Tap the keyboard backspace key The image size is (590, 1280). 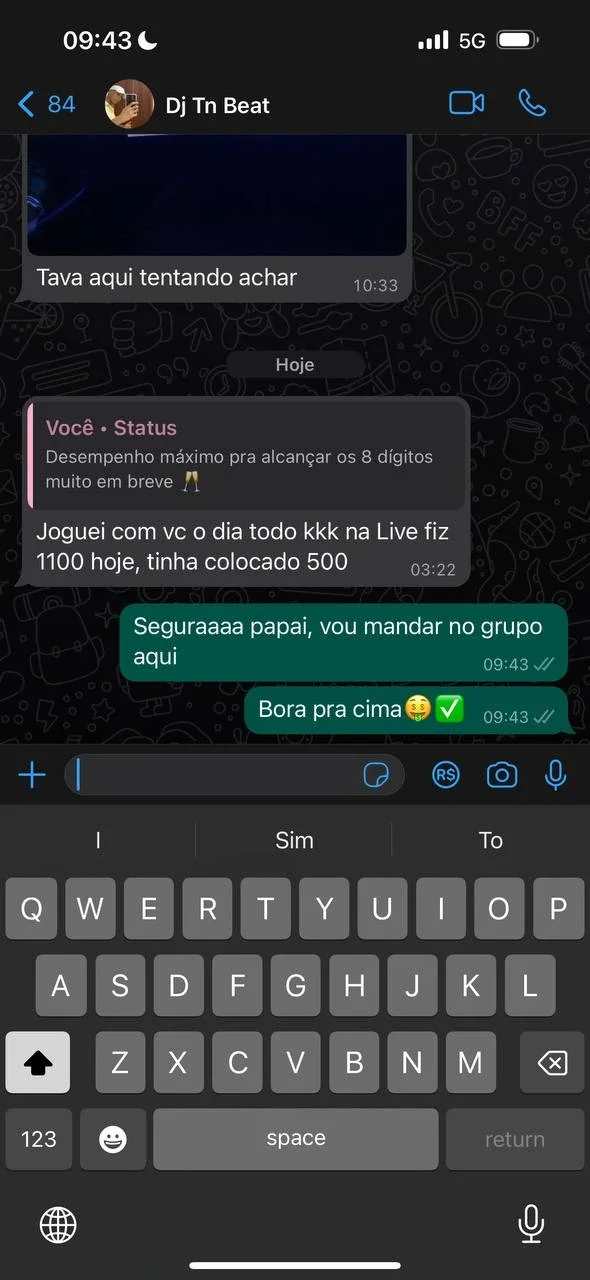[551, 1062]
